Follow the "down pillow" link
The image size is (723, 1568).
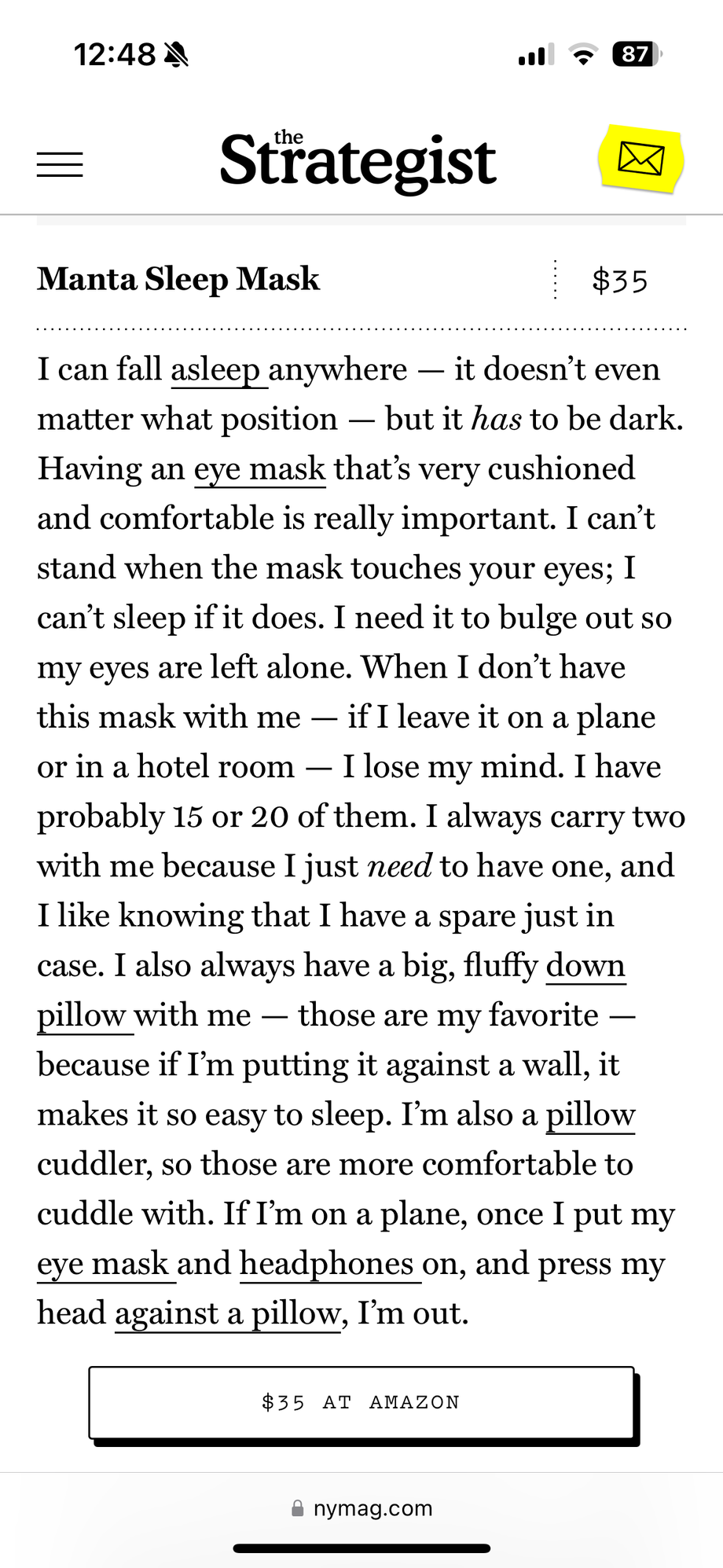(585, 966)
